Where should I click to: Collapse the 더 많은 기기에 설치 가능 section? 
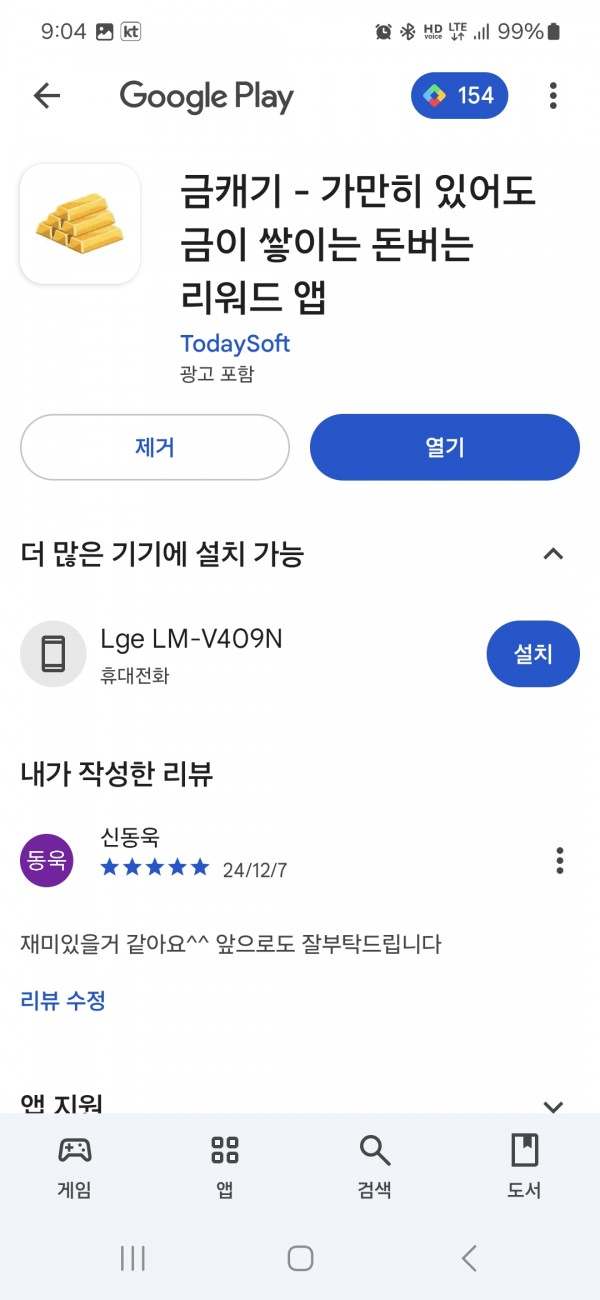(x=553, y=554)
